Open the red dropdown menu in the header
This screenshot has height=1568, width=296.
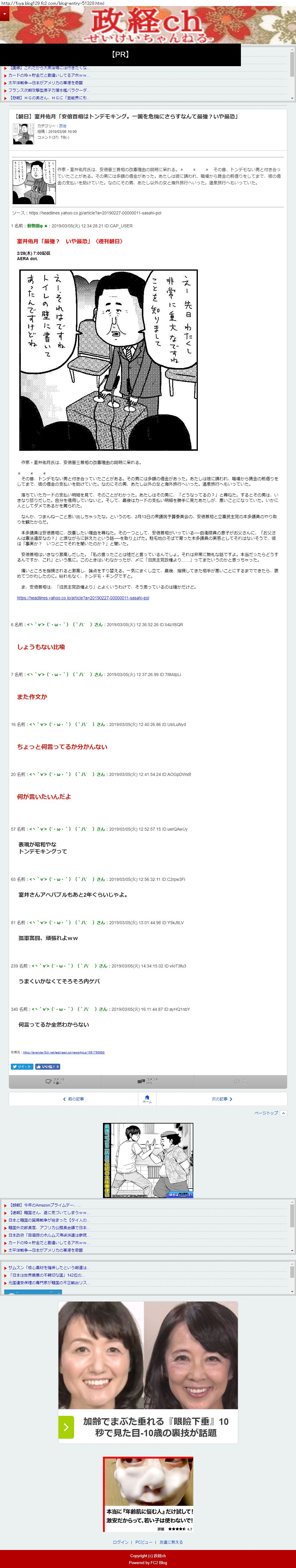point(4,14)
